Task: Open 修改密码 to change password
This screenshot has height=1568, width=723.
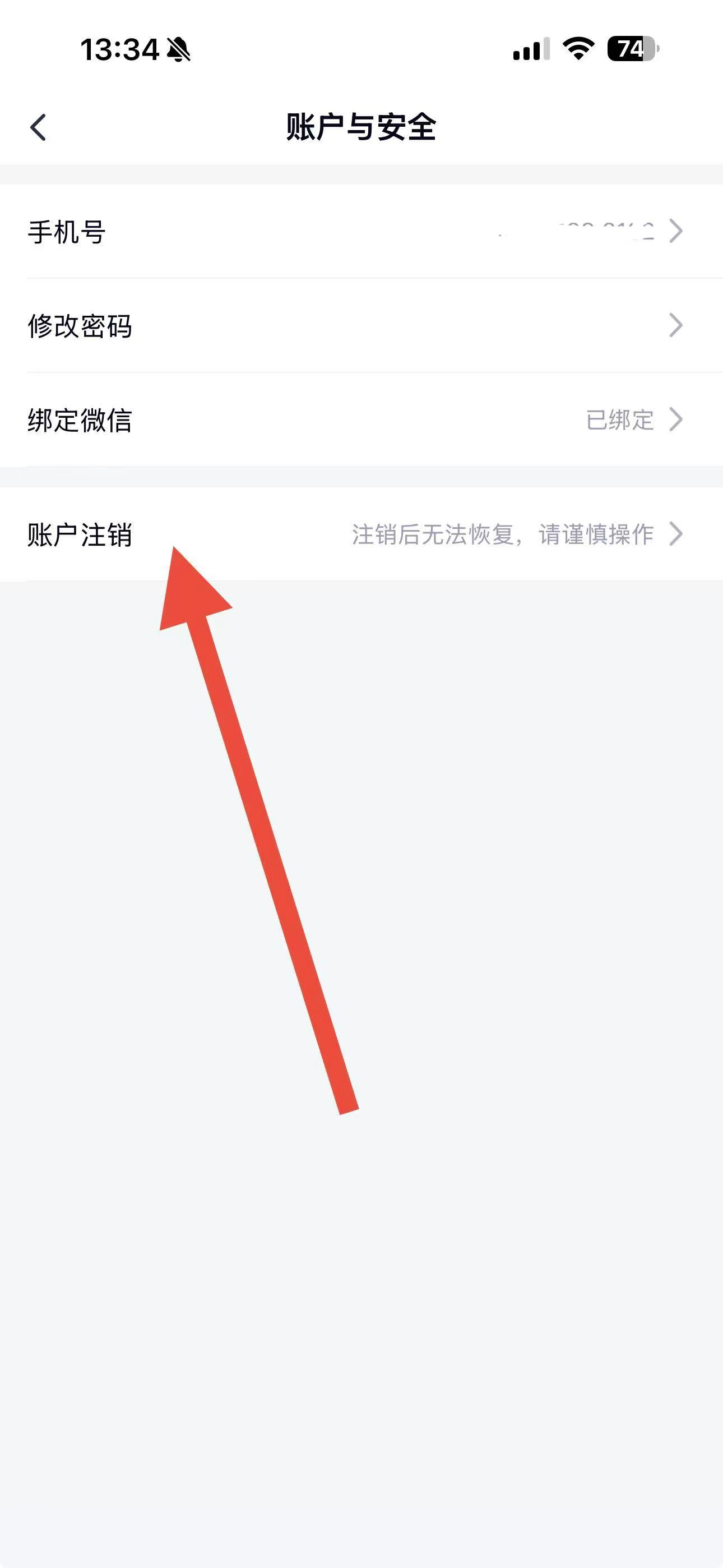Action: point(361,326)
